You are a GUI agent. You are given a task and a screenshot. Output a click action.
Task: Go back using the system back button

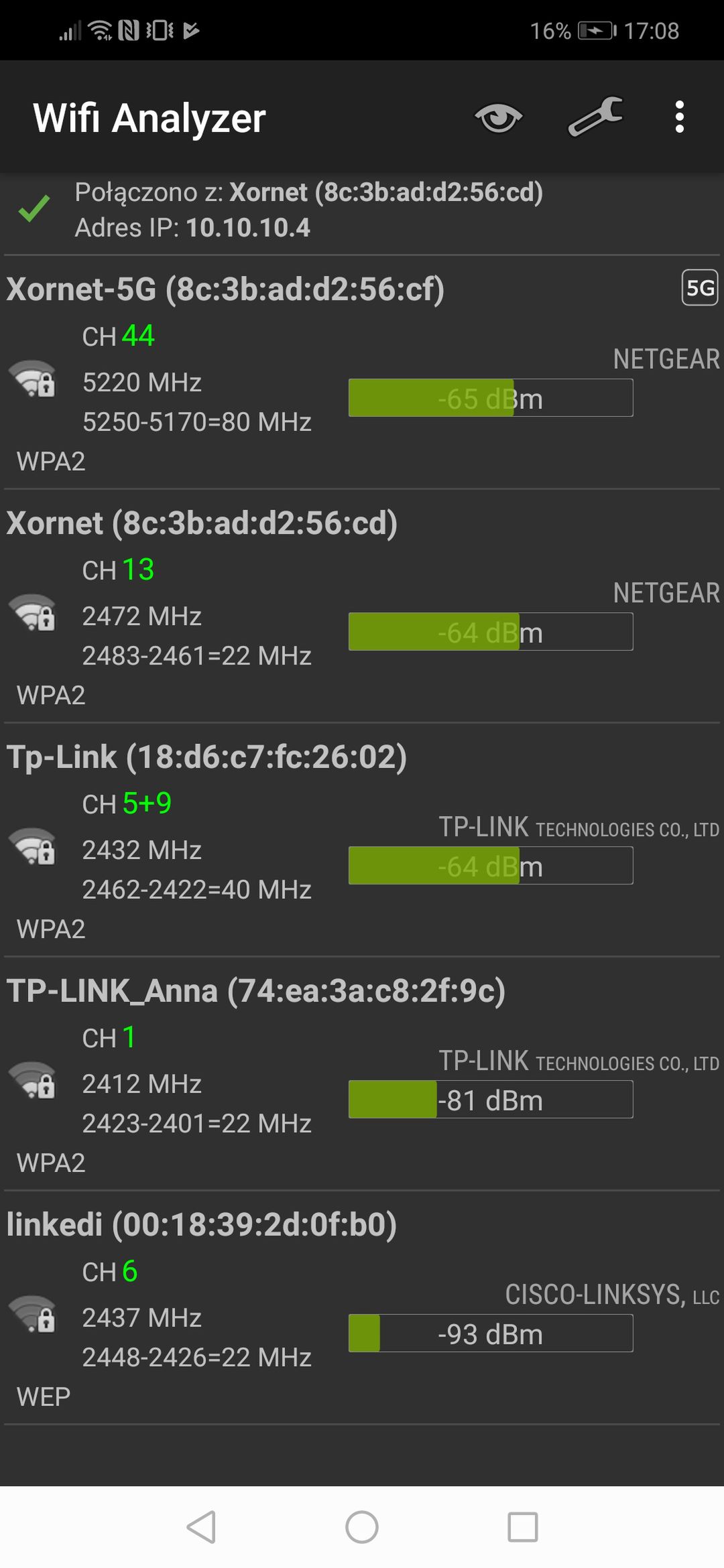click(x=201, y=1527)
